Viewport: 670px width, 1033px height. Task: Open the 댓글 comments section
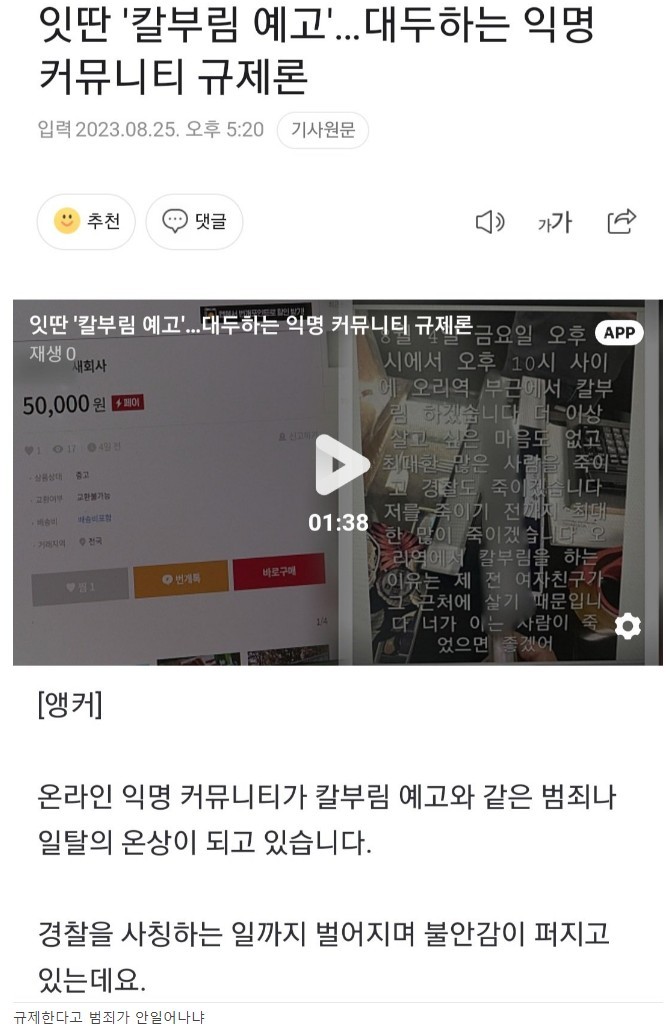(x=194, y=221)
